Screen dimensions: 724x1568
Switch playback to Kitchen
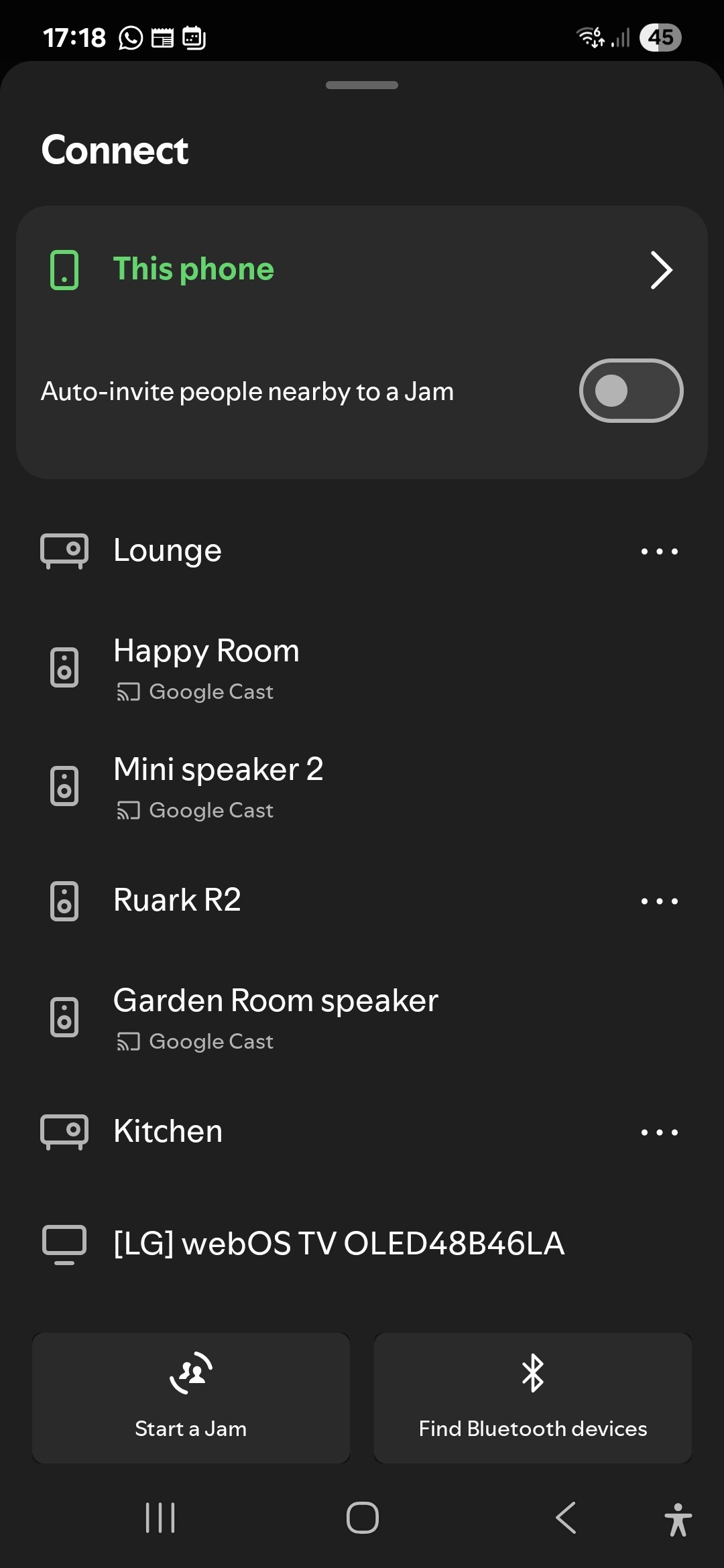[168, 1131]
